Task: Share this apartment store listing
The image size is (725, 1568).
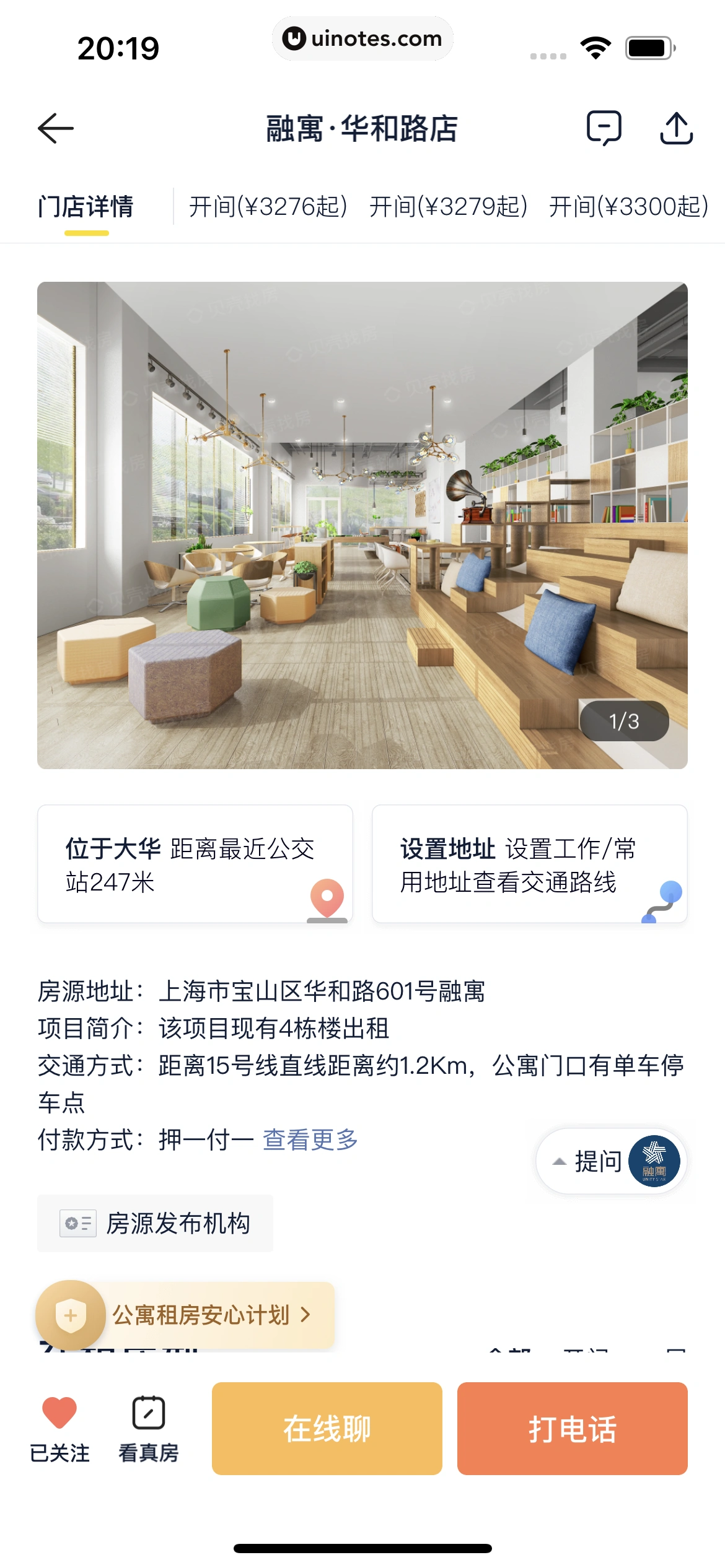Action: [676, 128]
